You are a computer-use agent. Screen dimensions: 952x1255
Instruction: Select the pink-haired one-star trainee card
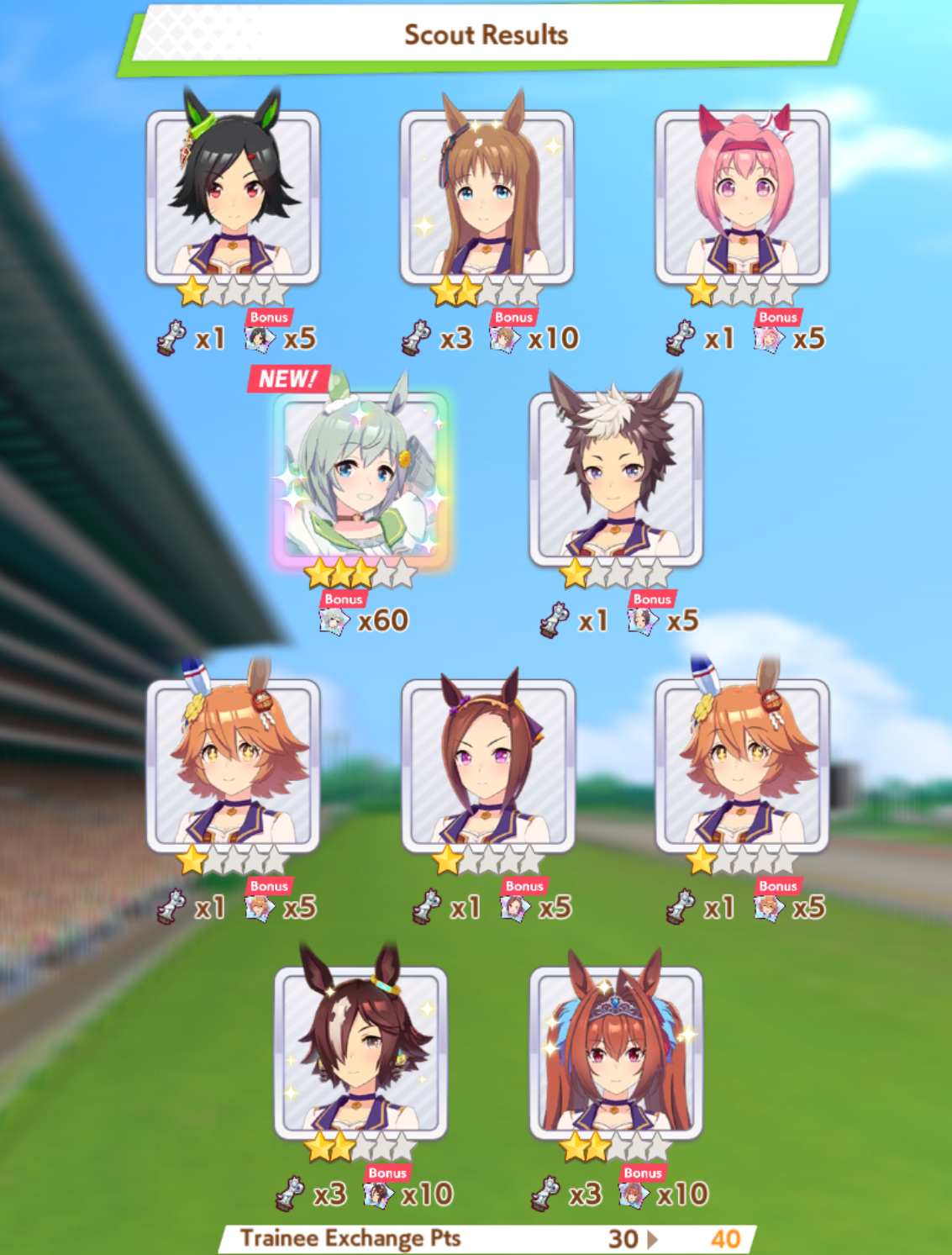pos(742,198)
